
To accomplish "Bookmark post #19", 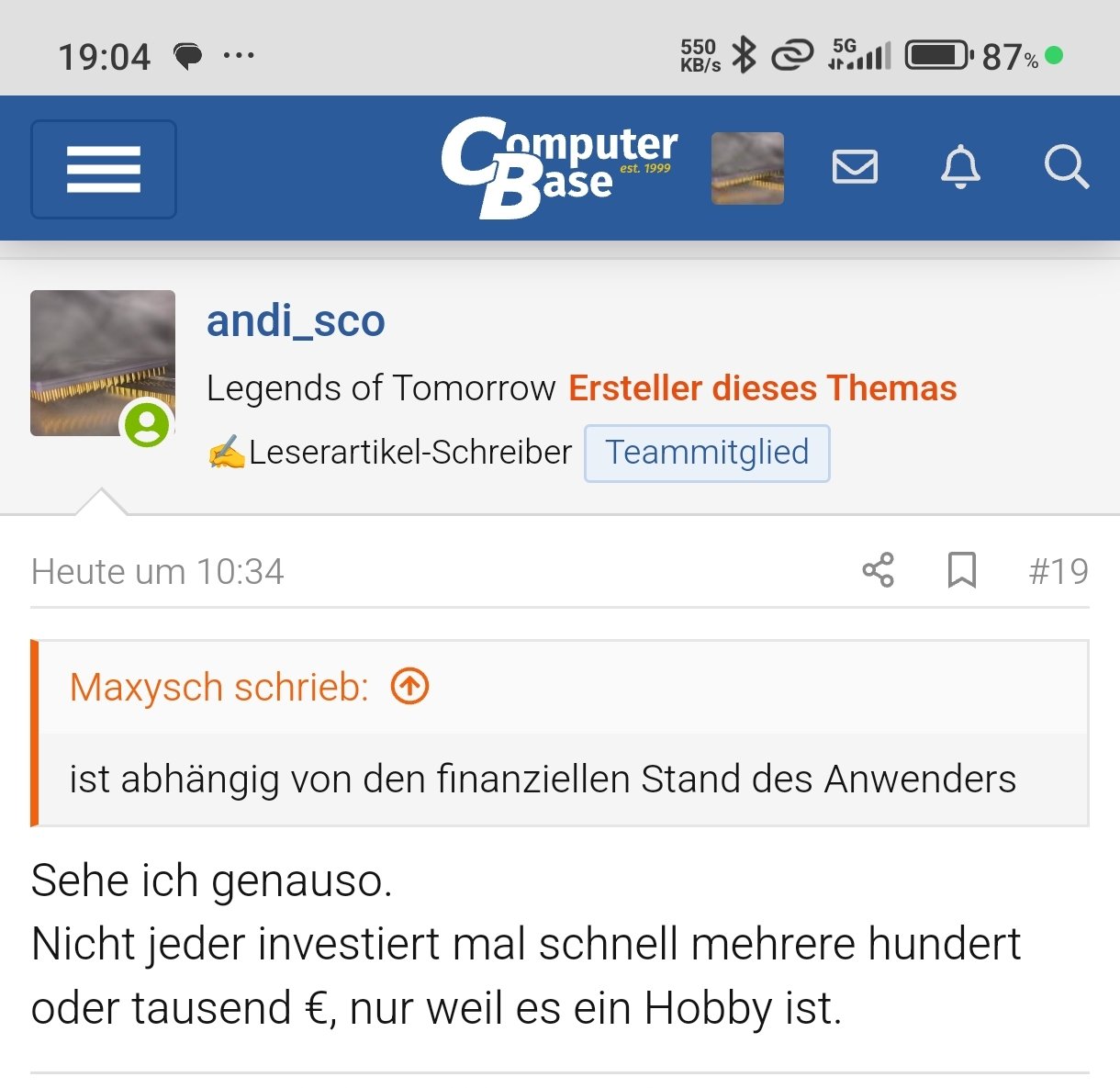I will (961, 570).
